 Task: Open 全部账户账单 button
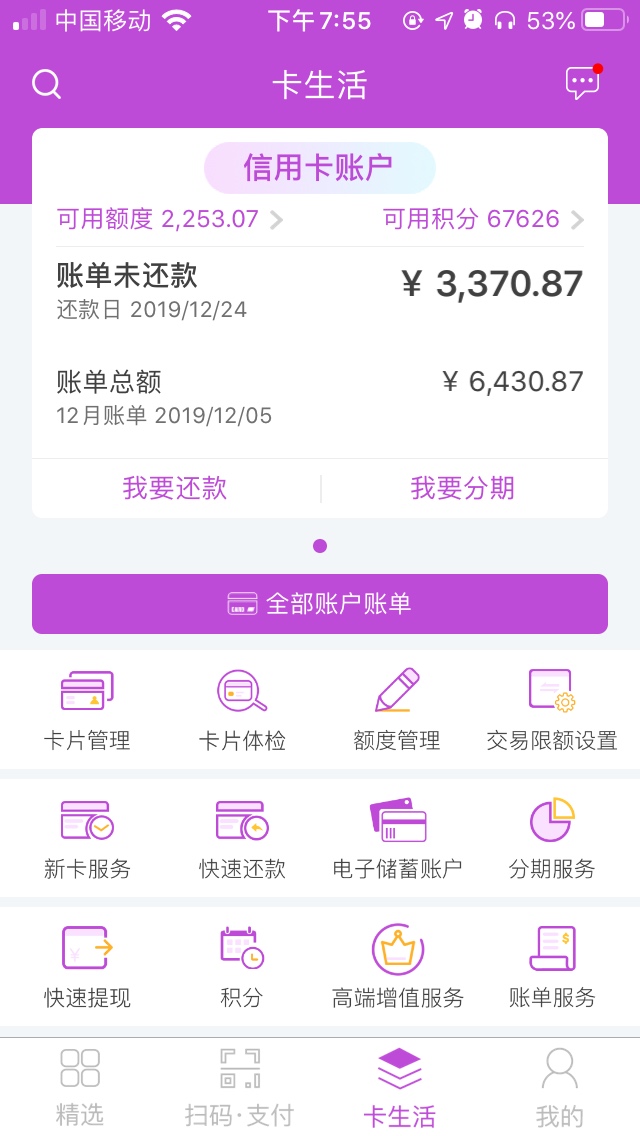tap(320, 604)
